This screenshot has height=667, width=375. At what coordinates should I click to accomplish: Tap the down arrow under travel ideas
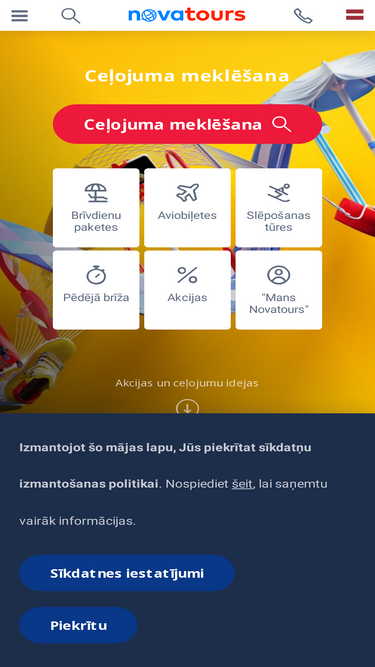coord(188,407)
